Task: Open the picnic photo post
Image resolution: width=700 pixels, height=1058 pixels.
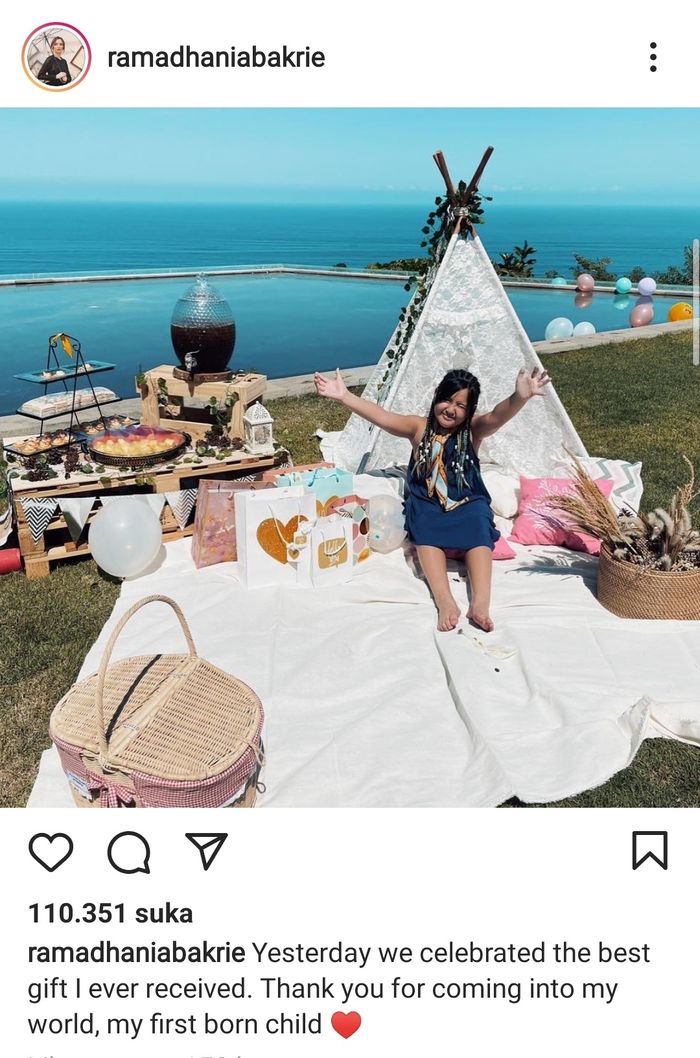Action: coord(350,457)
